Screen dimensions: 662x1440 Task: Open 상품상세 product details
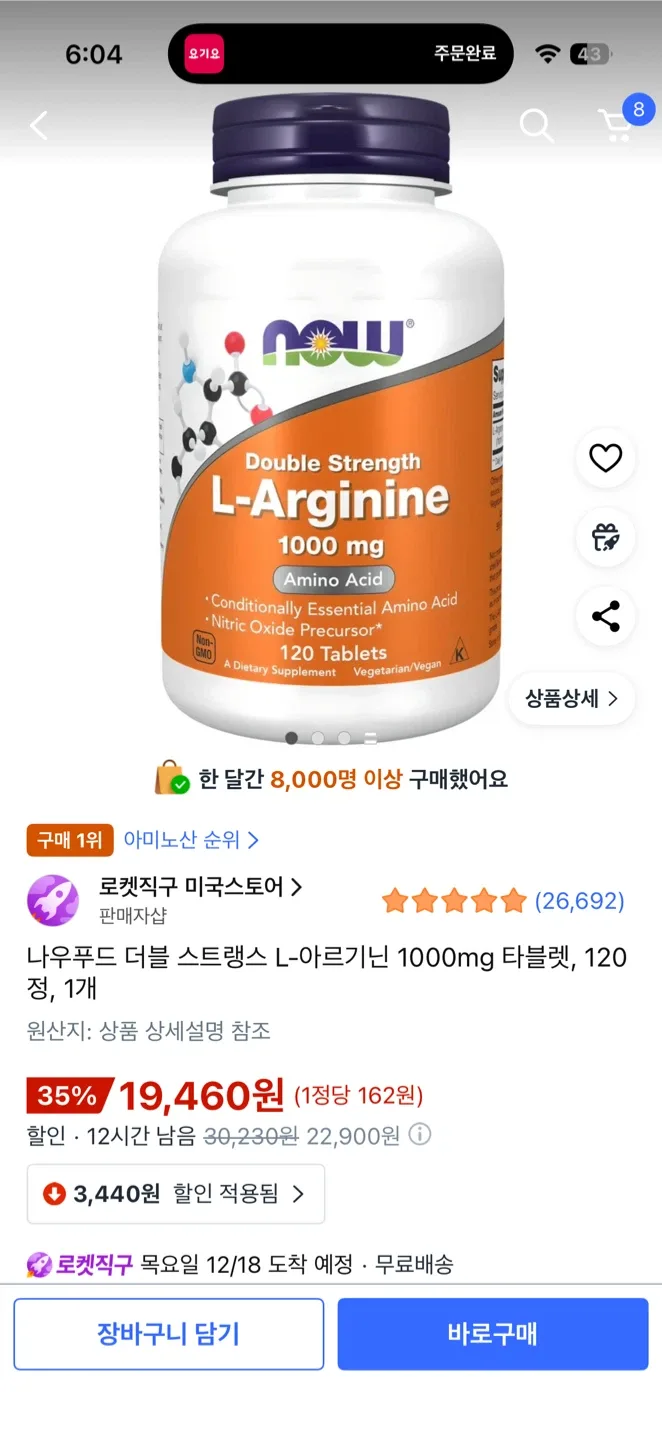[x=572, y=699]
